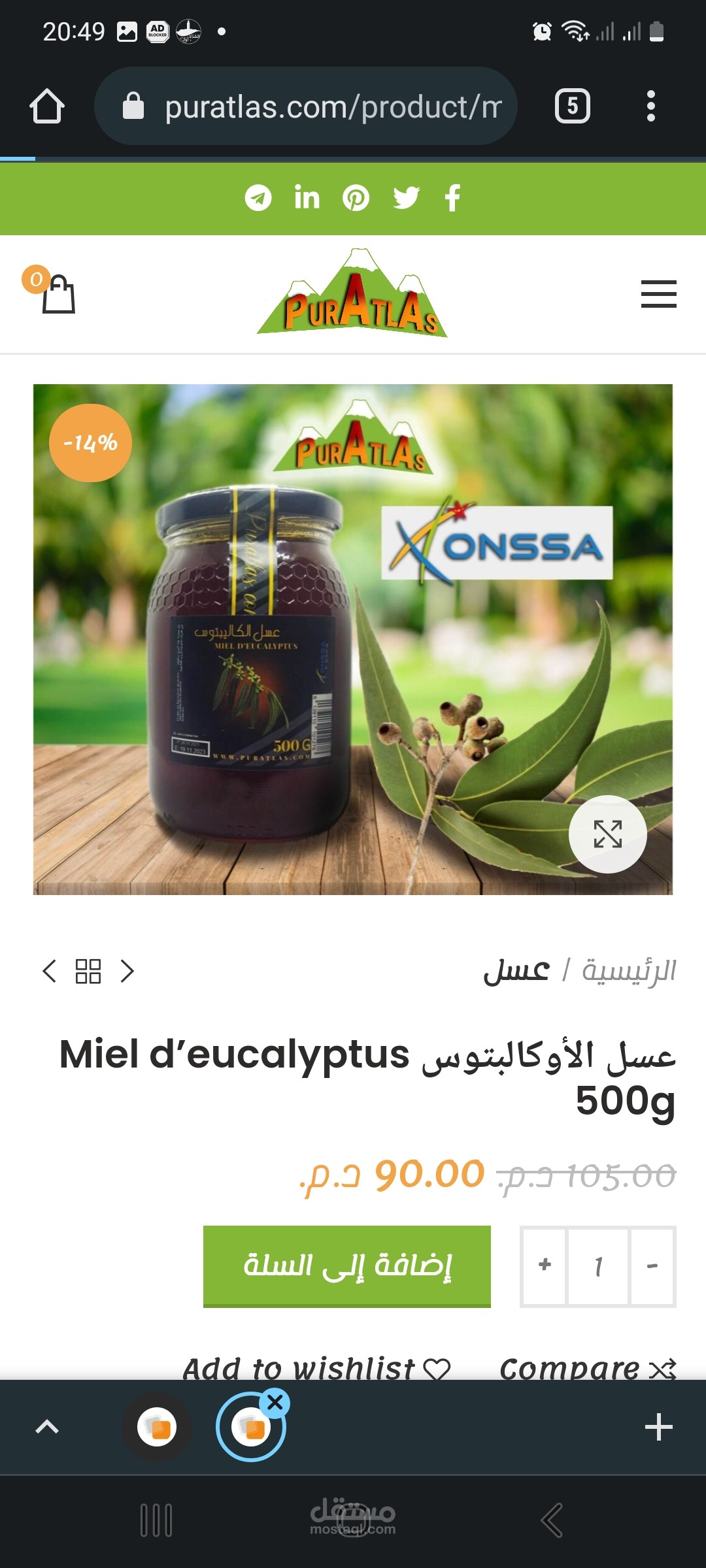Increase quantity with the plus button

click(545, 1266)
